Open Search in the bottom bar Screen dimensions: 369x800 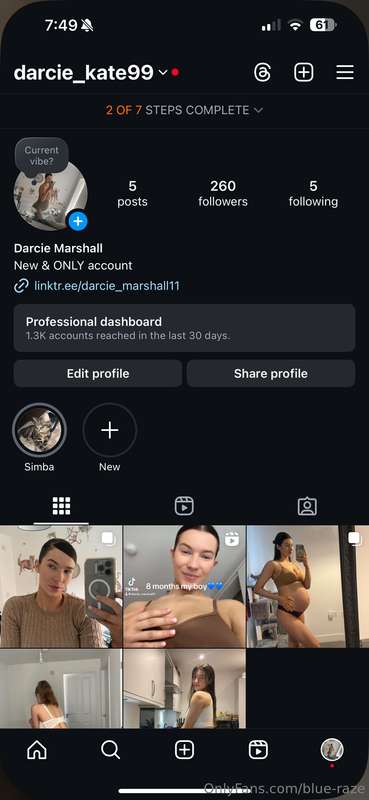(110, 749)
